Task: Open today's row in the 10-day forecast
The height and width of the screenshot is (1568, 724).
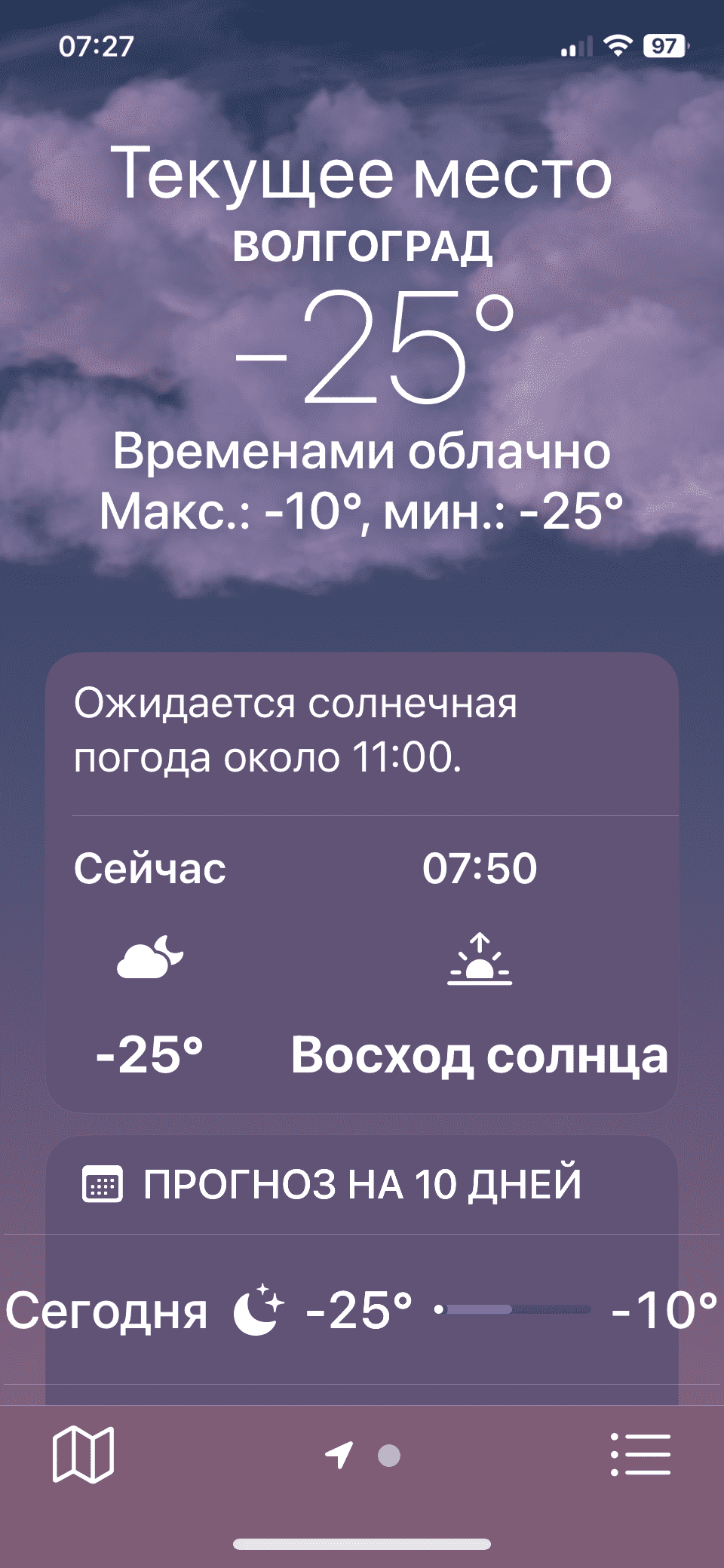Action: coord(362,1311)
